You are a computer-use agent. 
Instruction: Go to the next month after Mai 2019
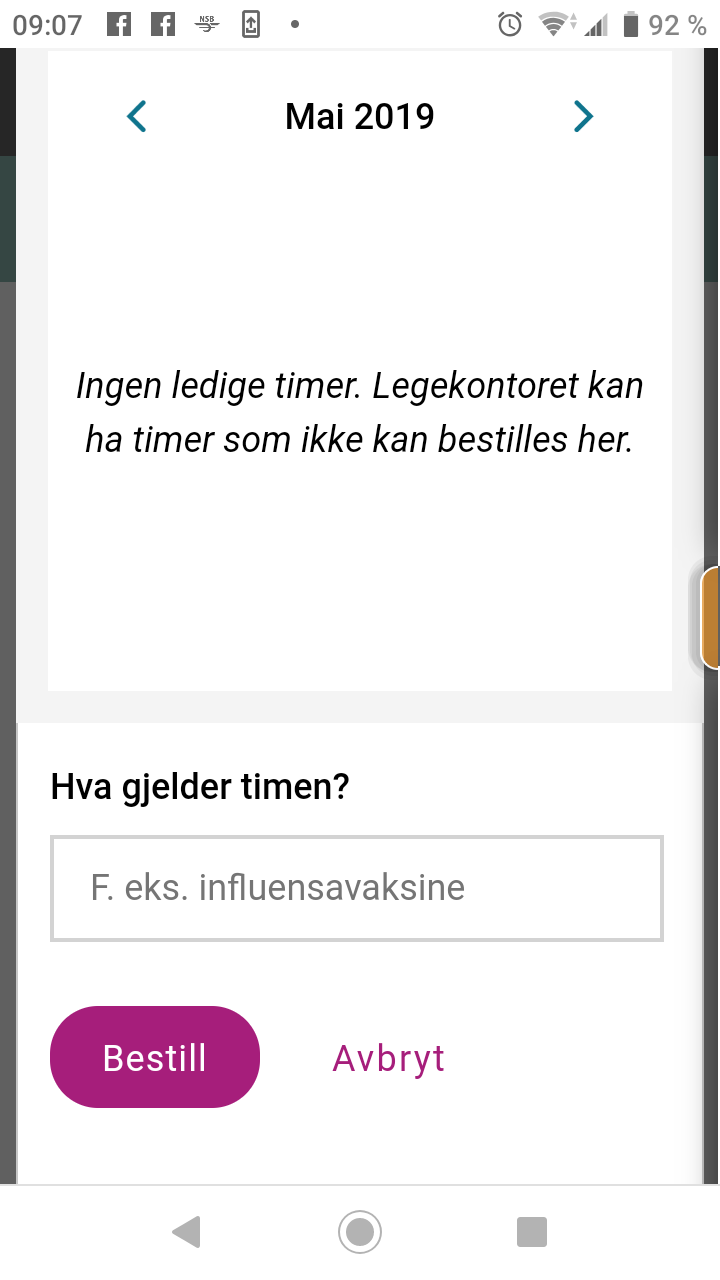[583, 117]
